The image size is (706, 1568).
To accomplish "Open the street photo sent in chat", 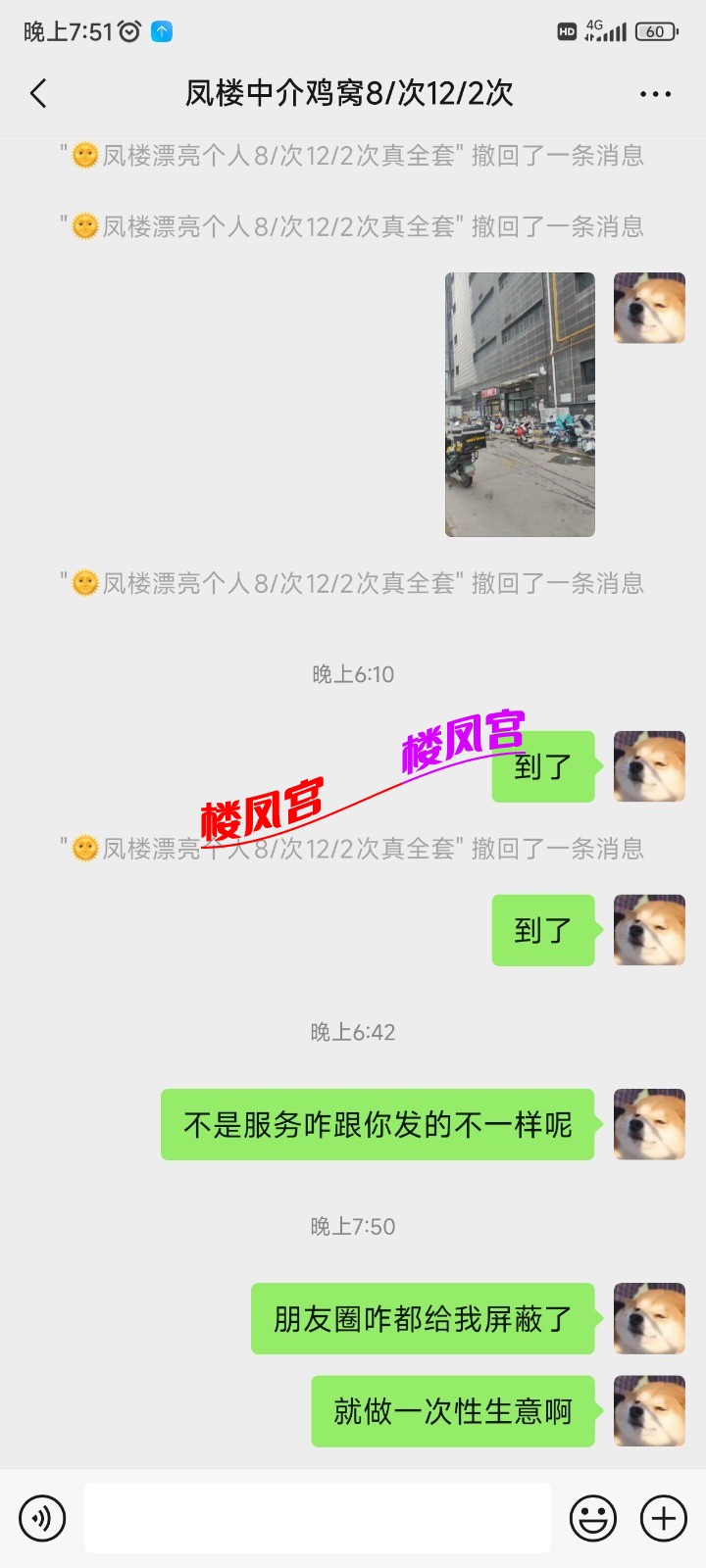I will (519, 406).
